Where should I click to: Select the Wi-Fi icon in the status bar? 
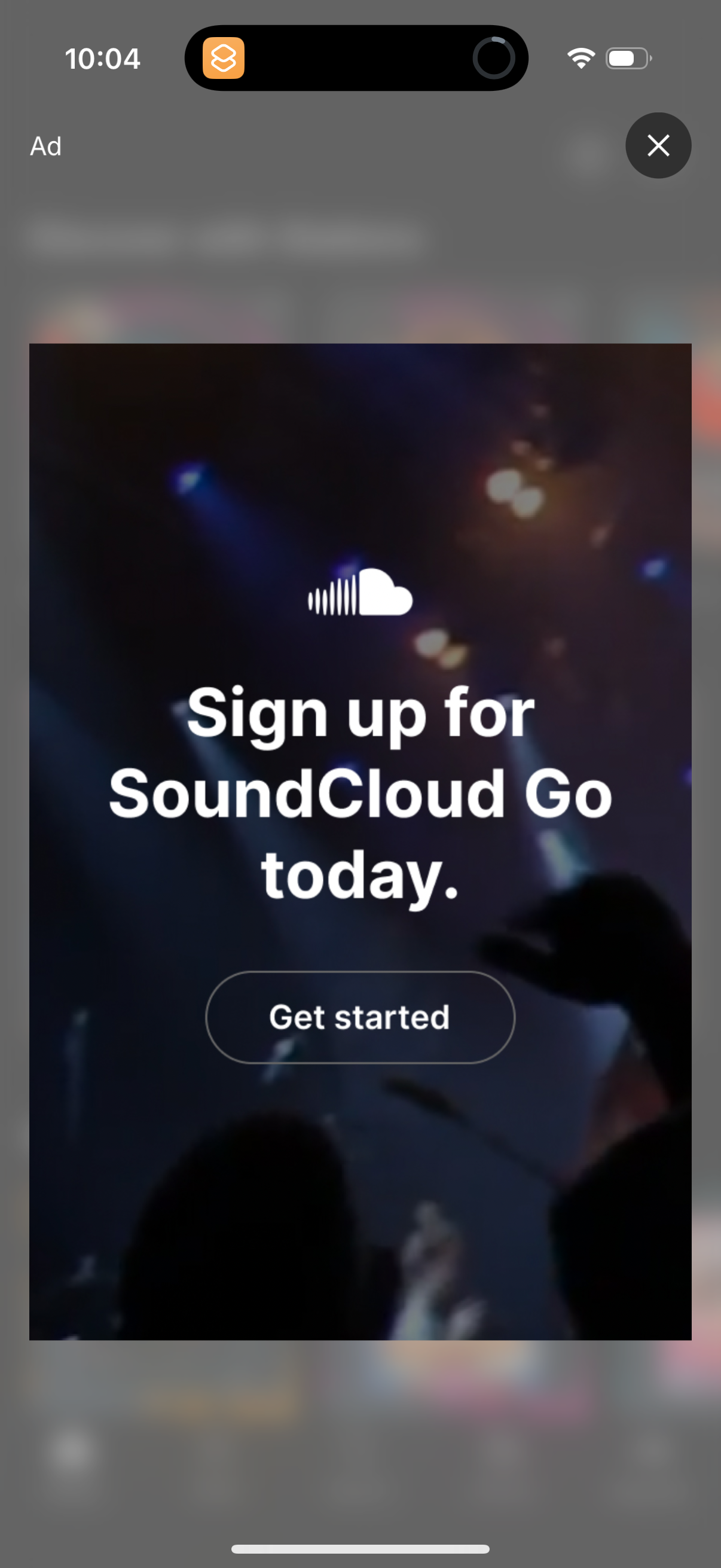click(x=581, y=57)
